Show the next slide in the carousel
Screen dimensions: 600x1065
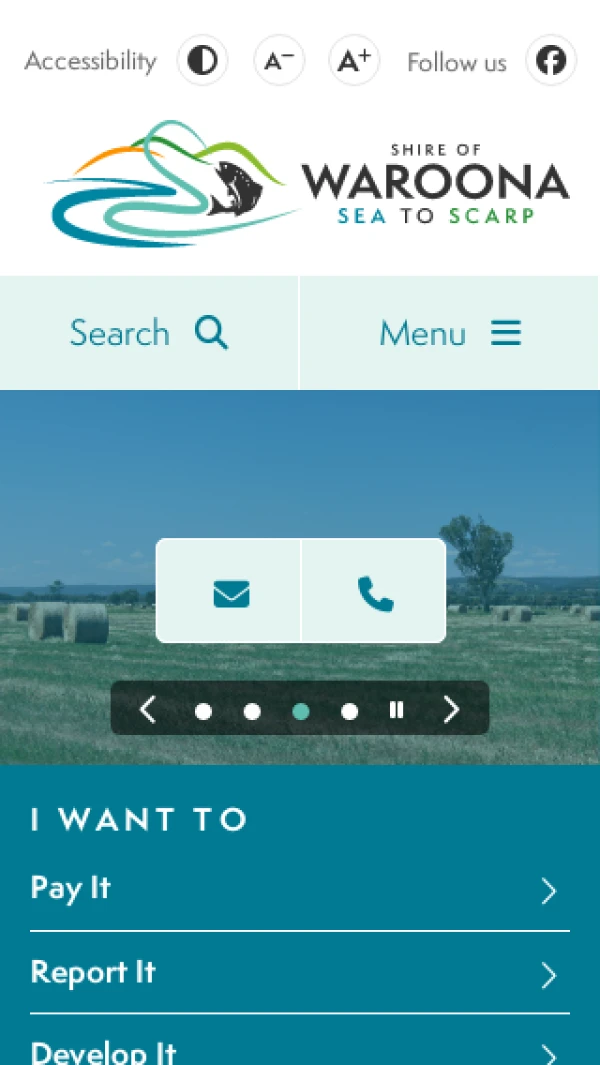pyautogui.click(x=451, y=710)
